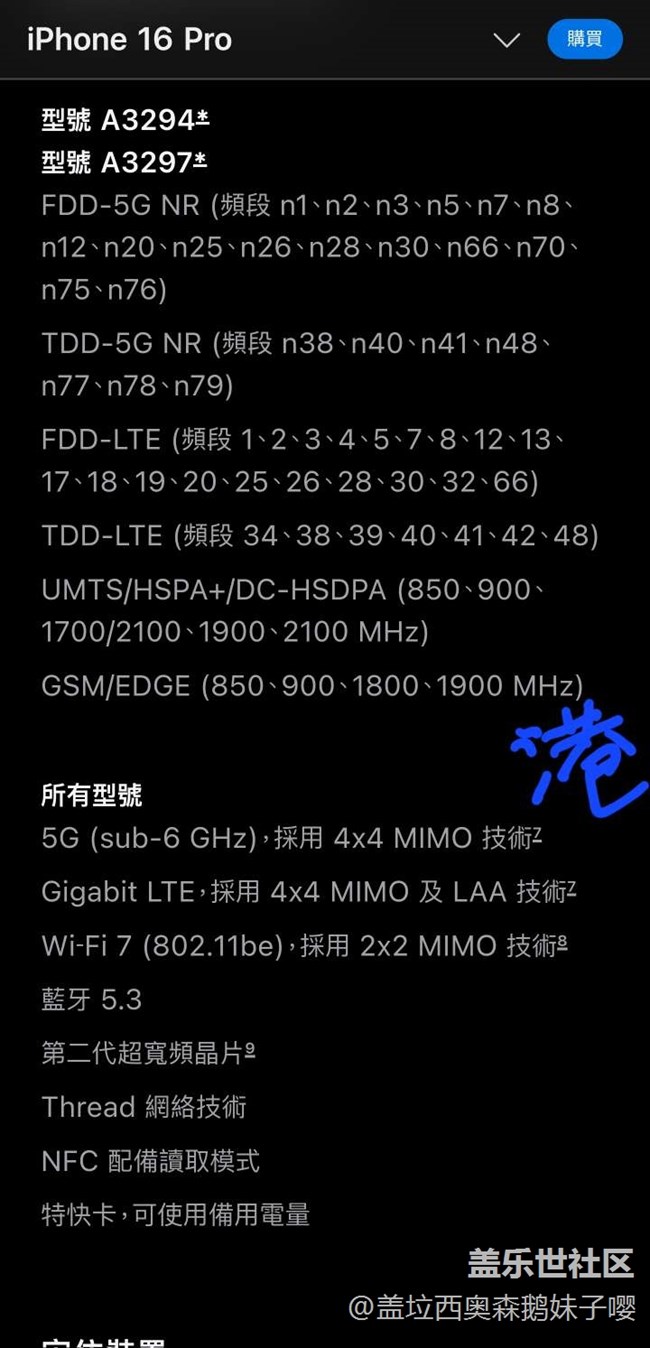Open footnote 9 beside 第二代超寬頻晶片
Image resolution: width=650 pixels, height=1348 pixels.
tap(250, 1048)
